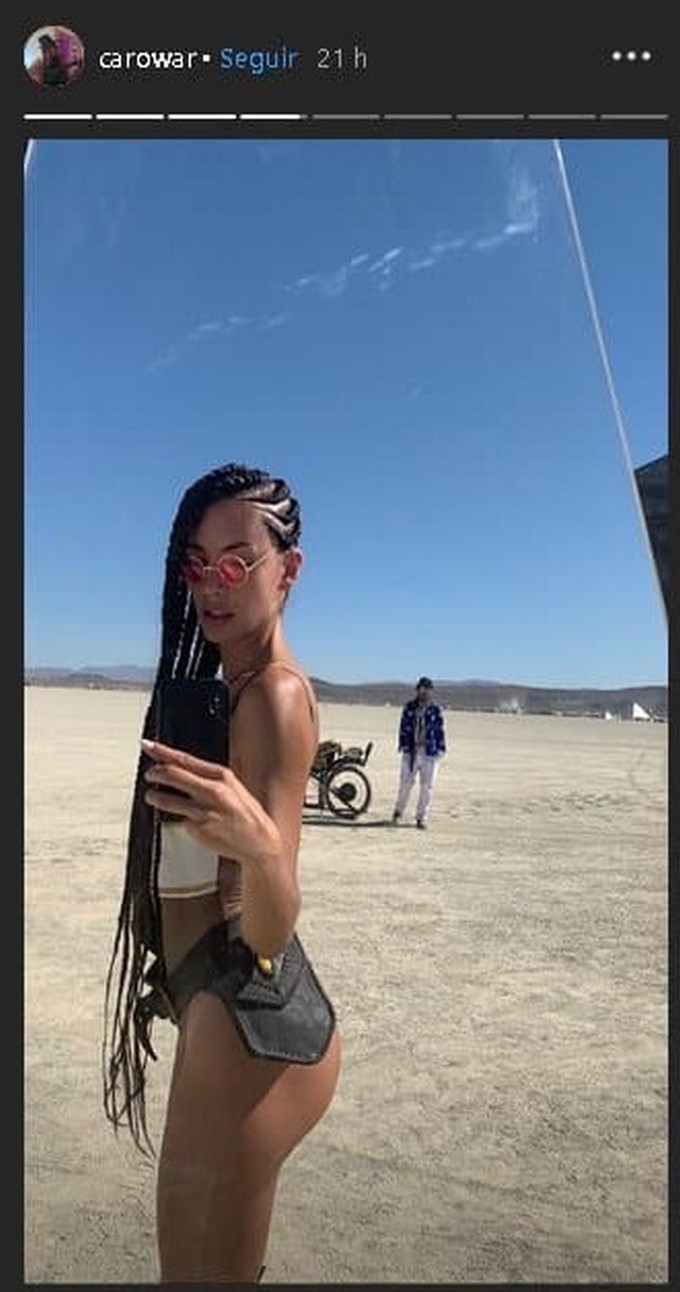Tap the carowar username

(147, 59)
